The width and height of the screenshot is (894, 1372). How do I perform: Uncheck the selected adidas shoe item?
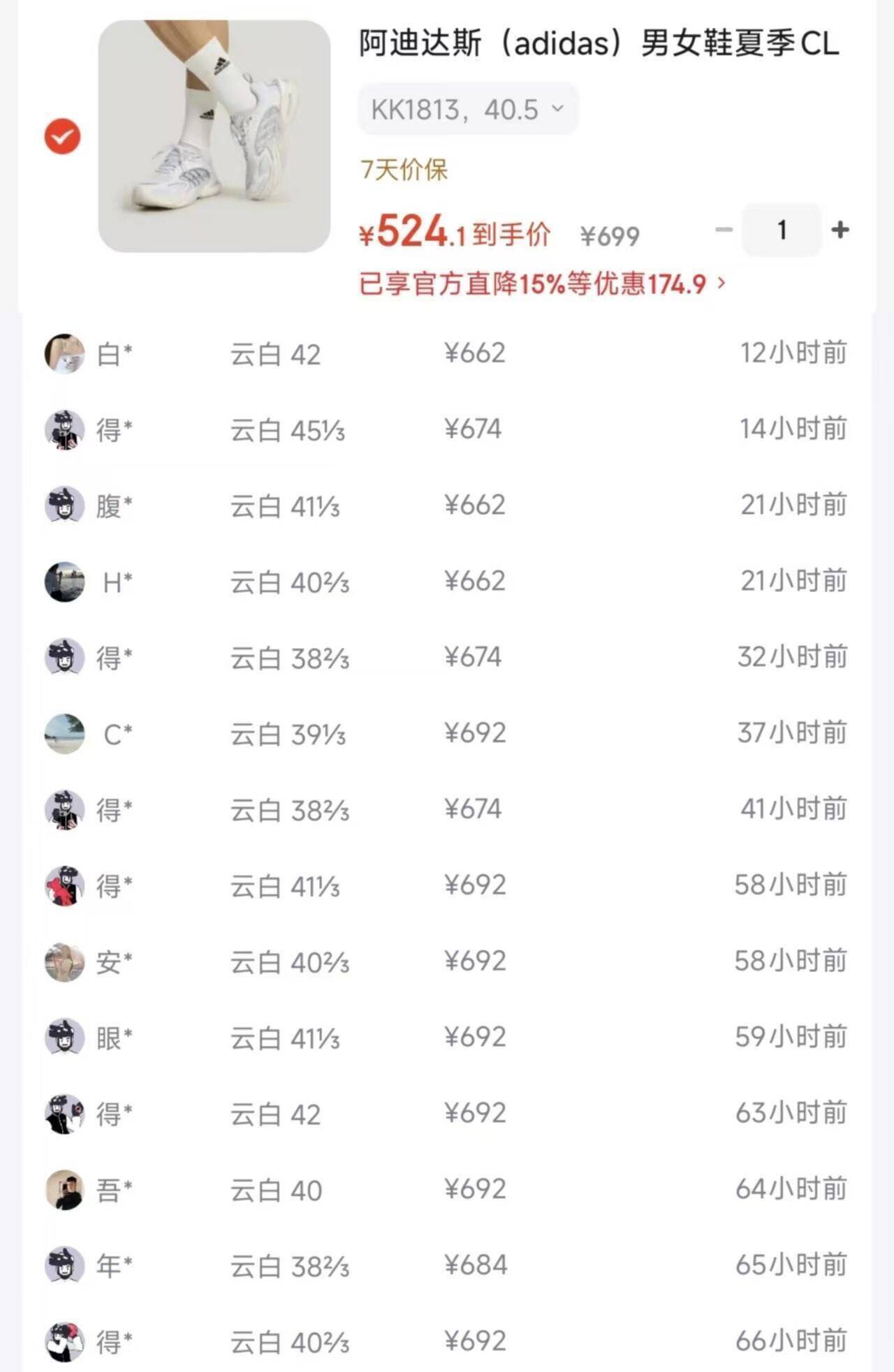pos(63,136)
